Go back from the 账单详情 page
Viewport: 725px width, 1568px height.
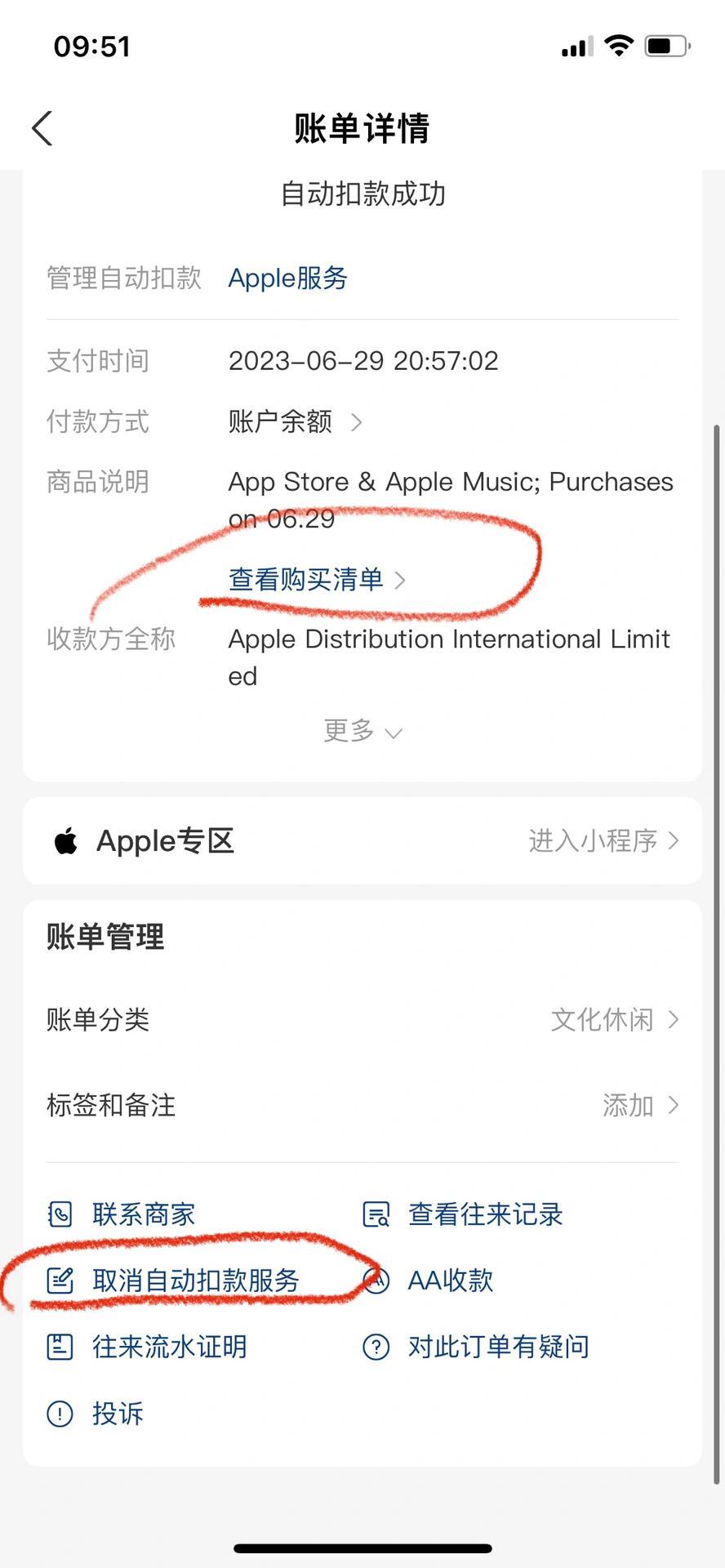pos(42,129)
